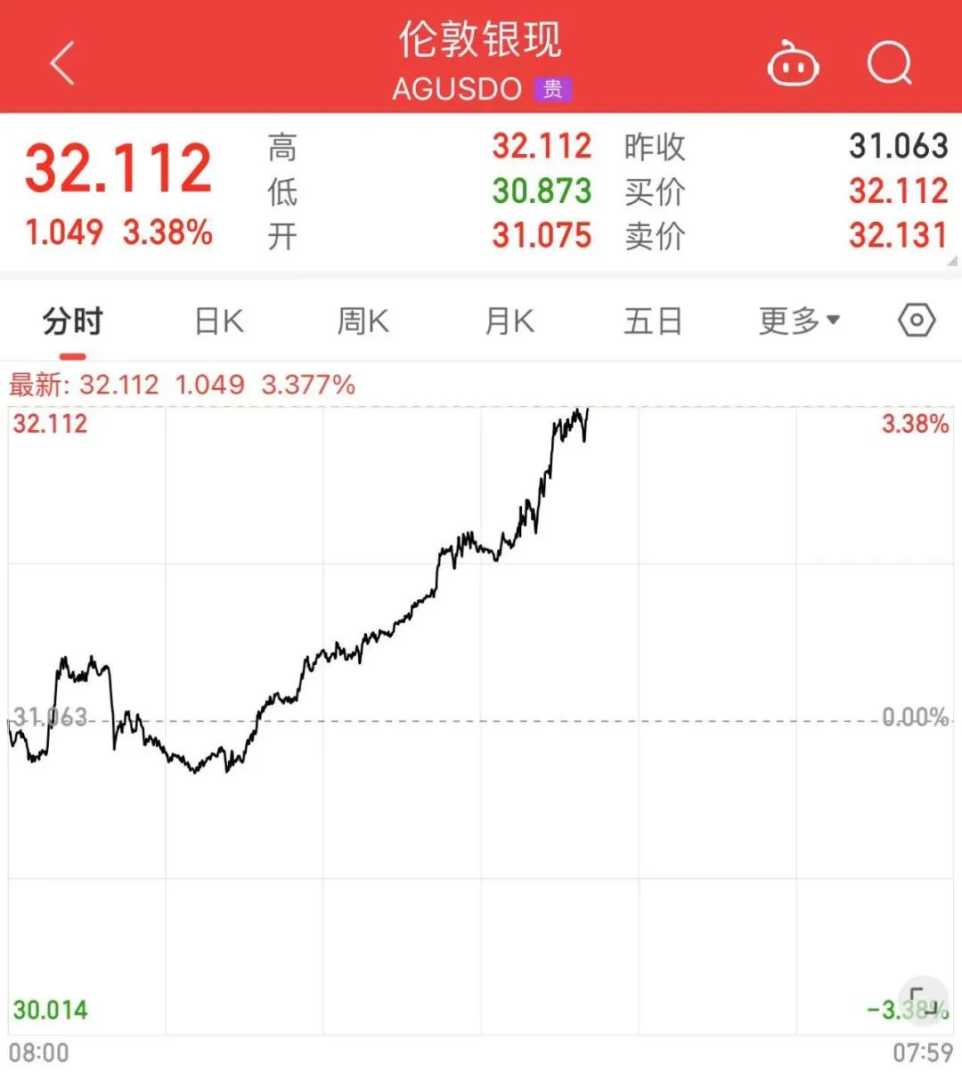Switch to the 日K chart tab

219,322
